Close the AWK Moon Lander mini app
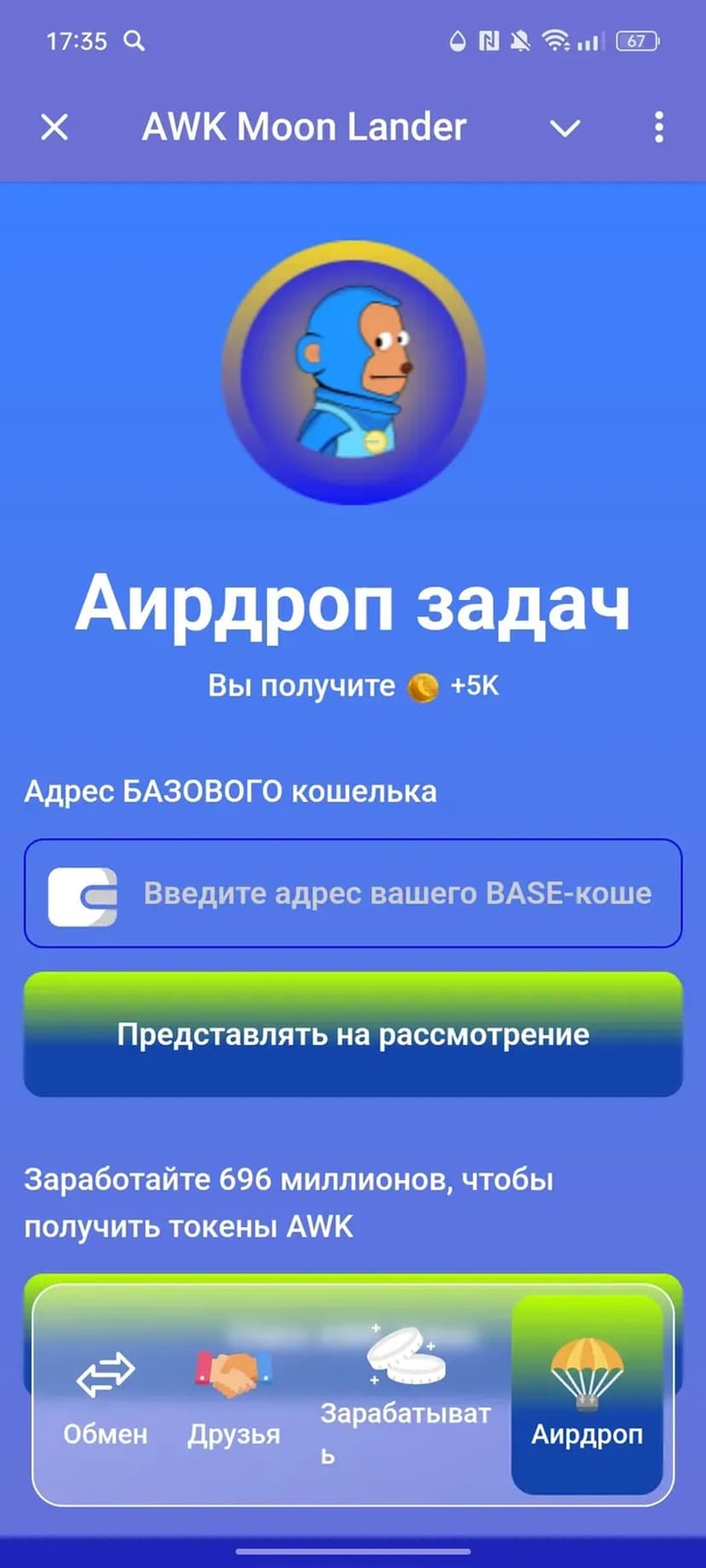This screenshot has width=706, height=1568. pos(55,128)
